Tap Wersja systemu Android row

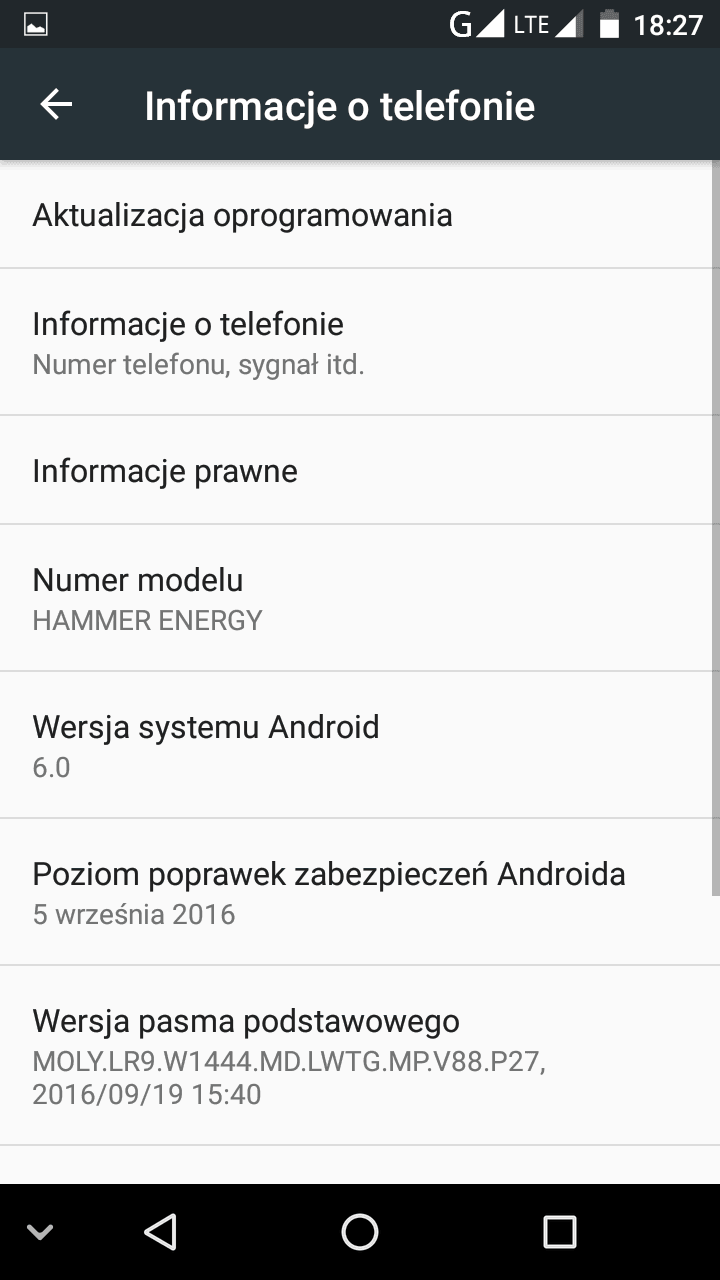[x=360, y=745]
